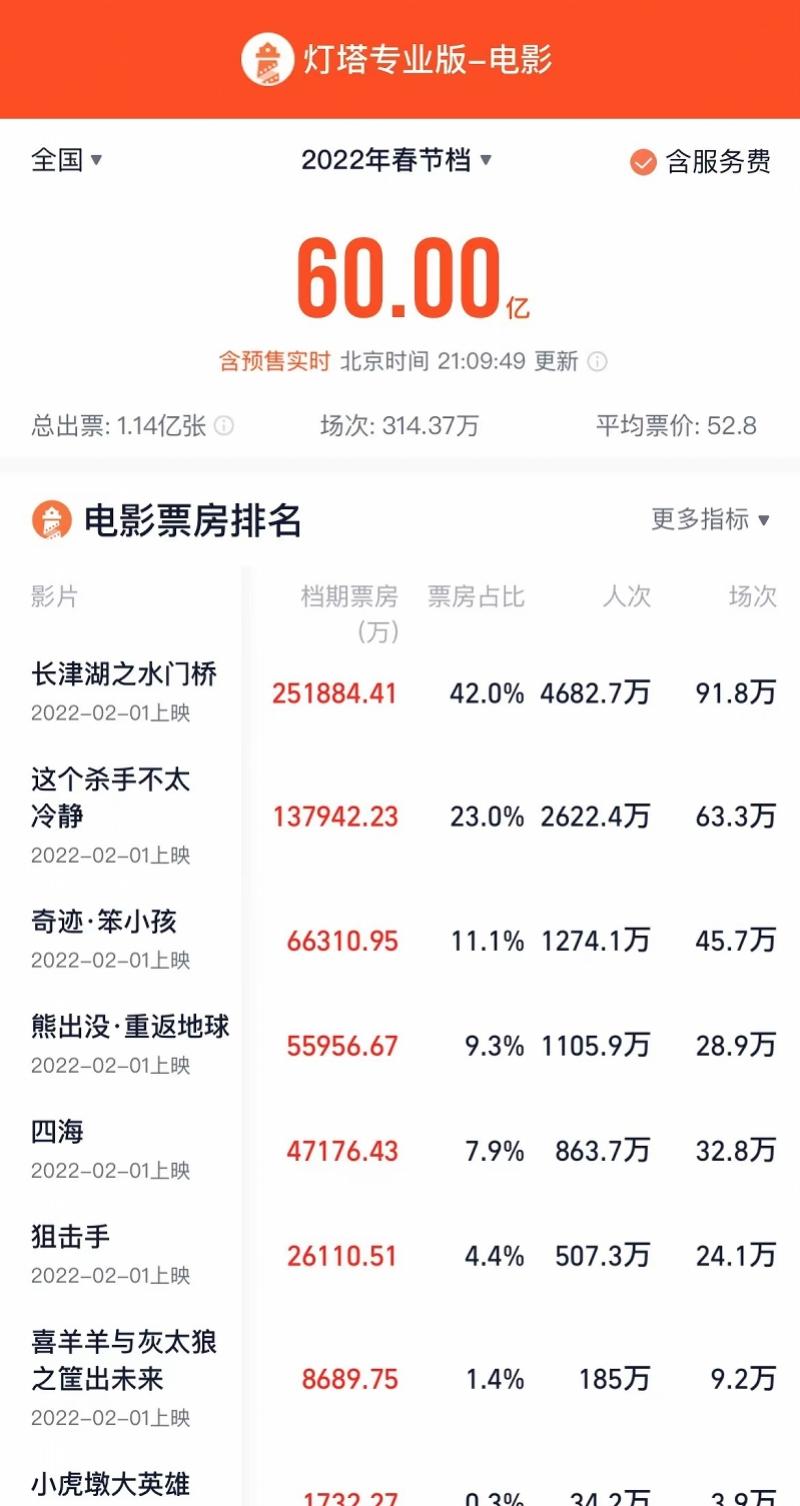Tap the info icon beside 总出票
This screenshot has height=1506, width=800.
pos(225,426)
